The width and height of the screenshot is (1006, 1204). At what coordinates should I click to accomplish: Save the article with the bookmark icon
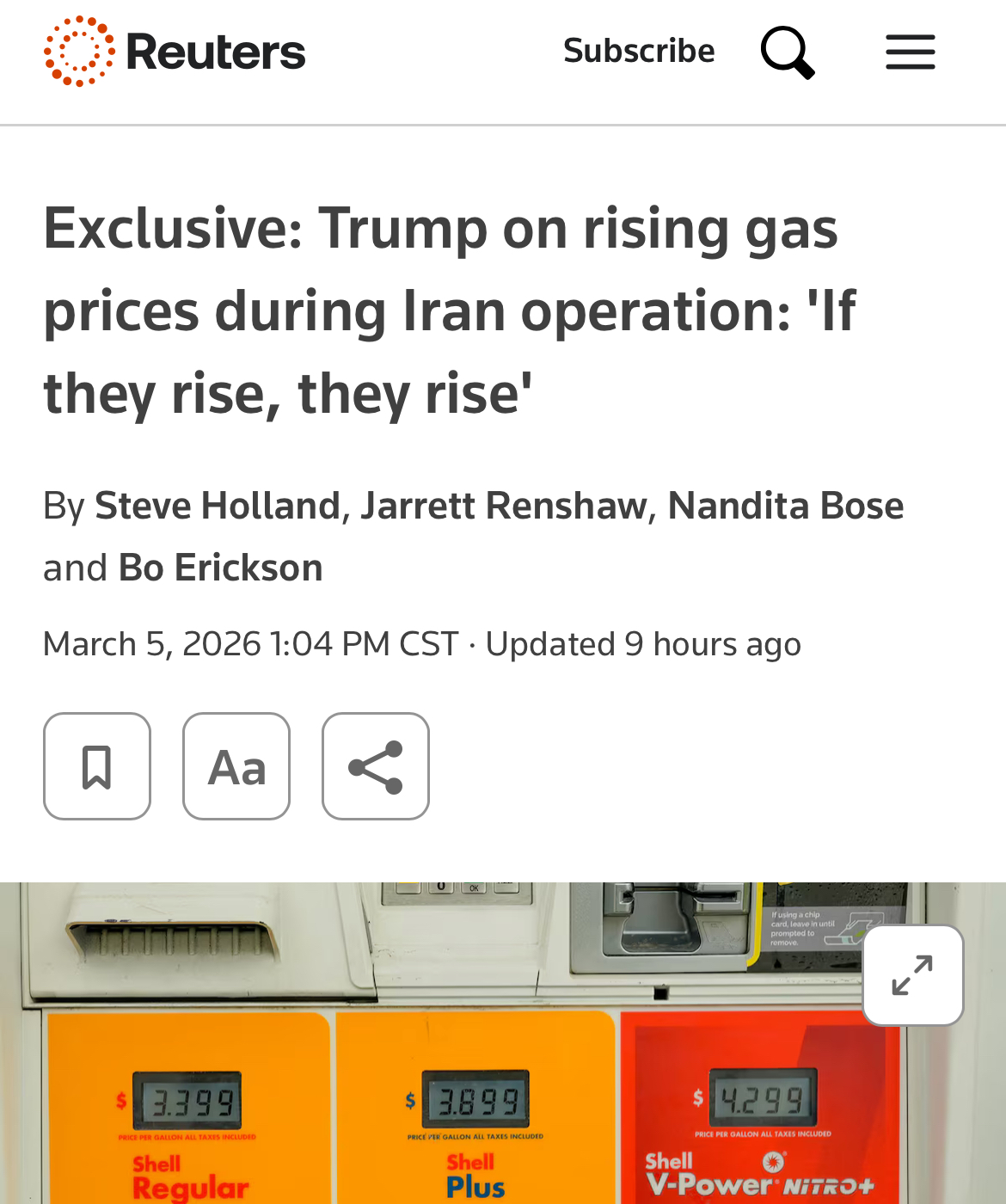pos(96,765)
